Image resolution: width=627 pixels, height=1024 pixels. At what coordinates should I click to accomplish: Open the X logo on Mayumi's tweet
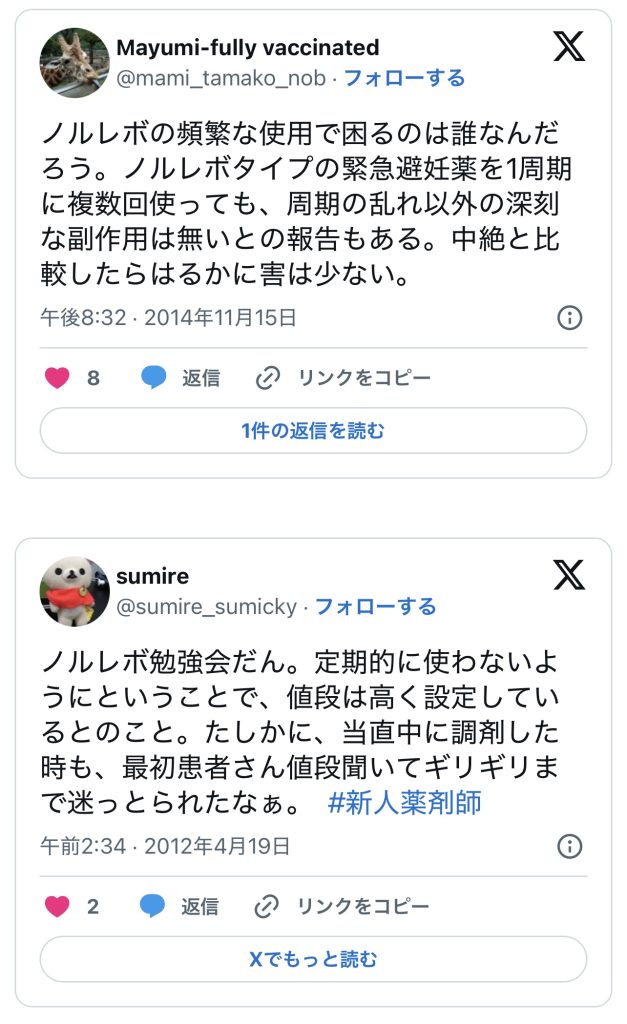coord(569,46)
